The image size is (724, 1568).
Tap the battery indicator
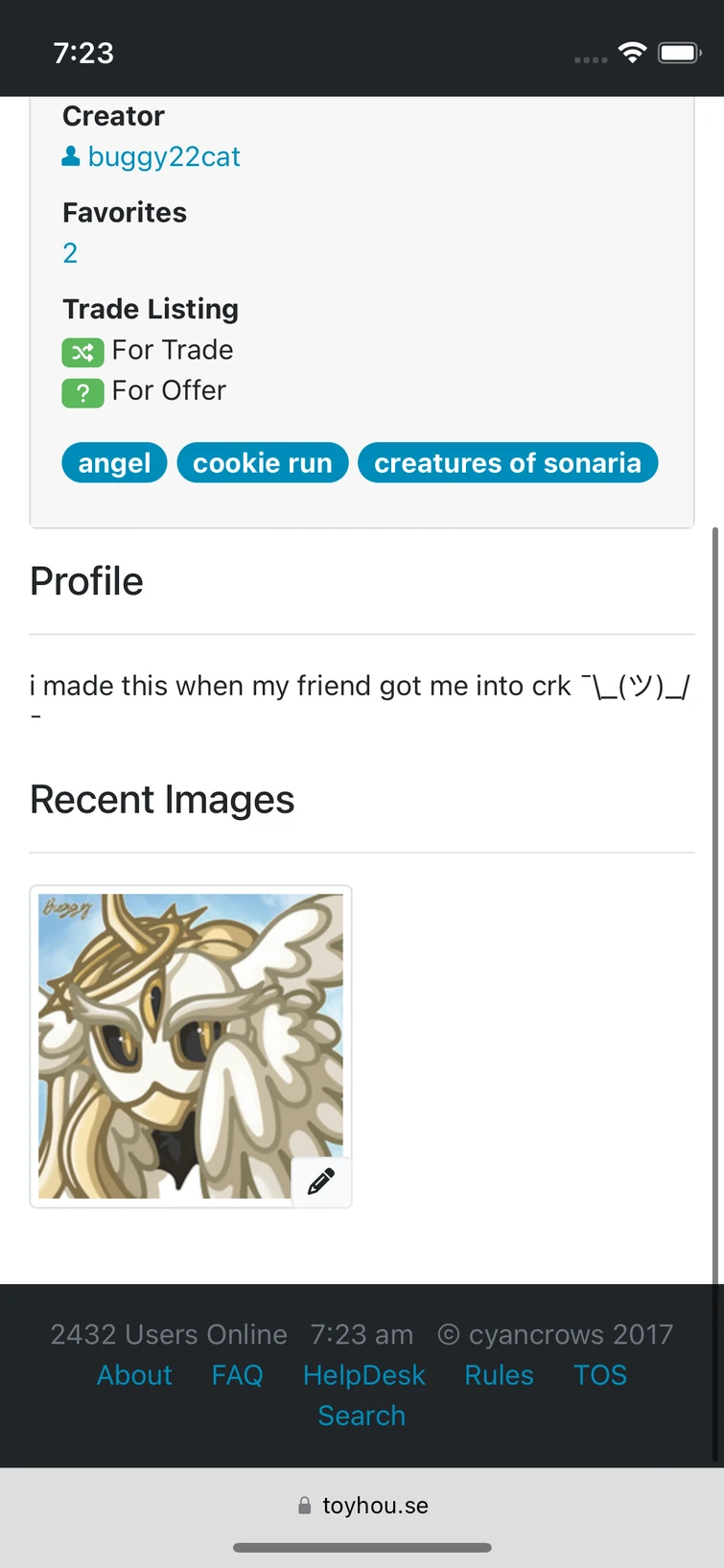pyautogui.click(x=678, y=53)
